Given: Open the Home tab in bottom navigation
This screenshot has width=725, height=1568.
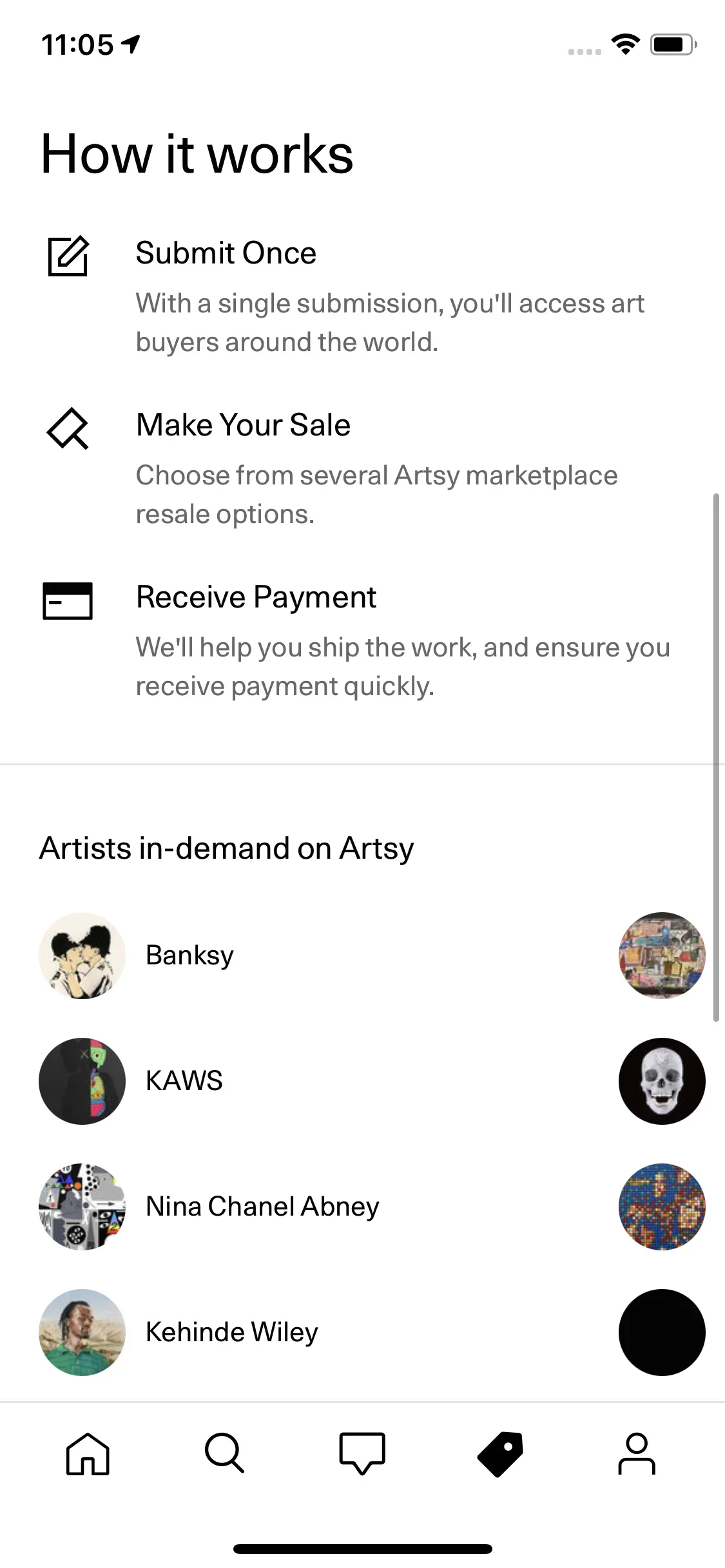Looking at the screenshot, I should point(88,1453).
